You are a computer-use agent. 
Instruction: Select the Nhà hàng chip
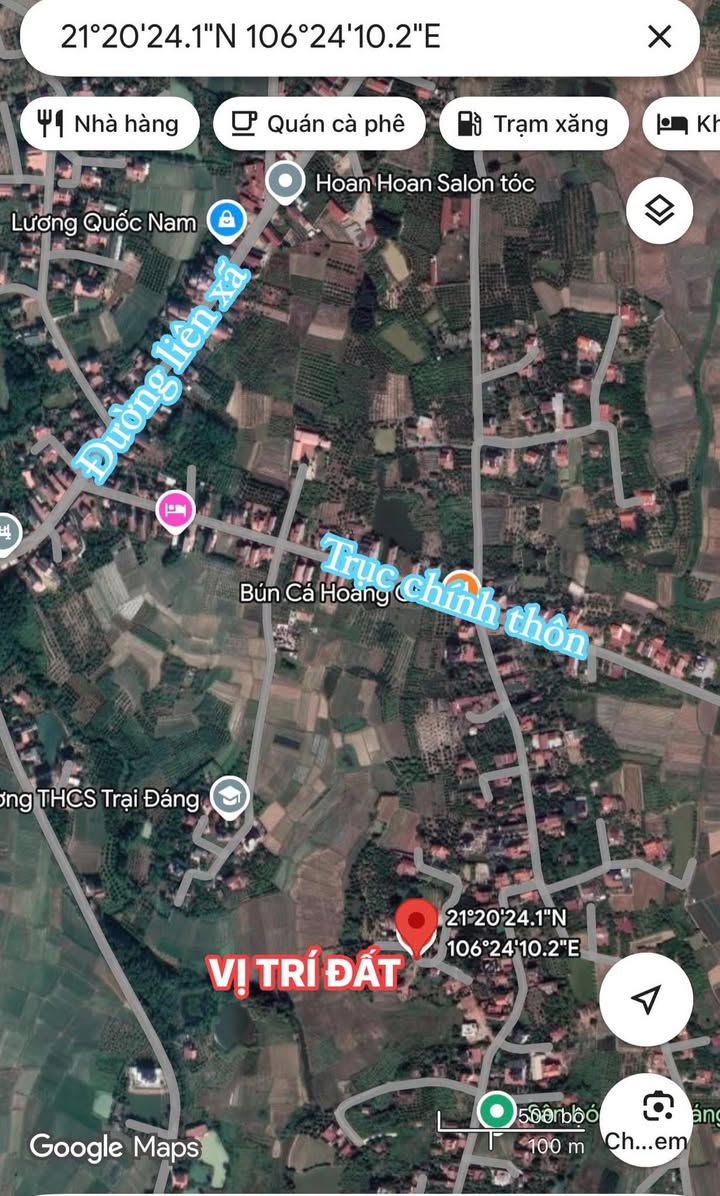[x=108, y=124]
